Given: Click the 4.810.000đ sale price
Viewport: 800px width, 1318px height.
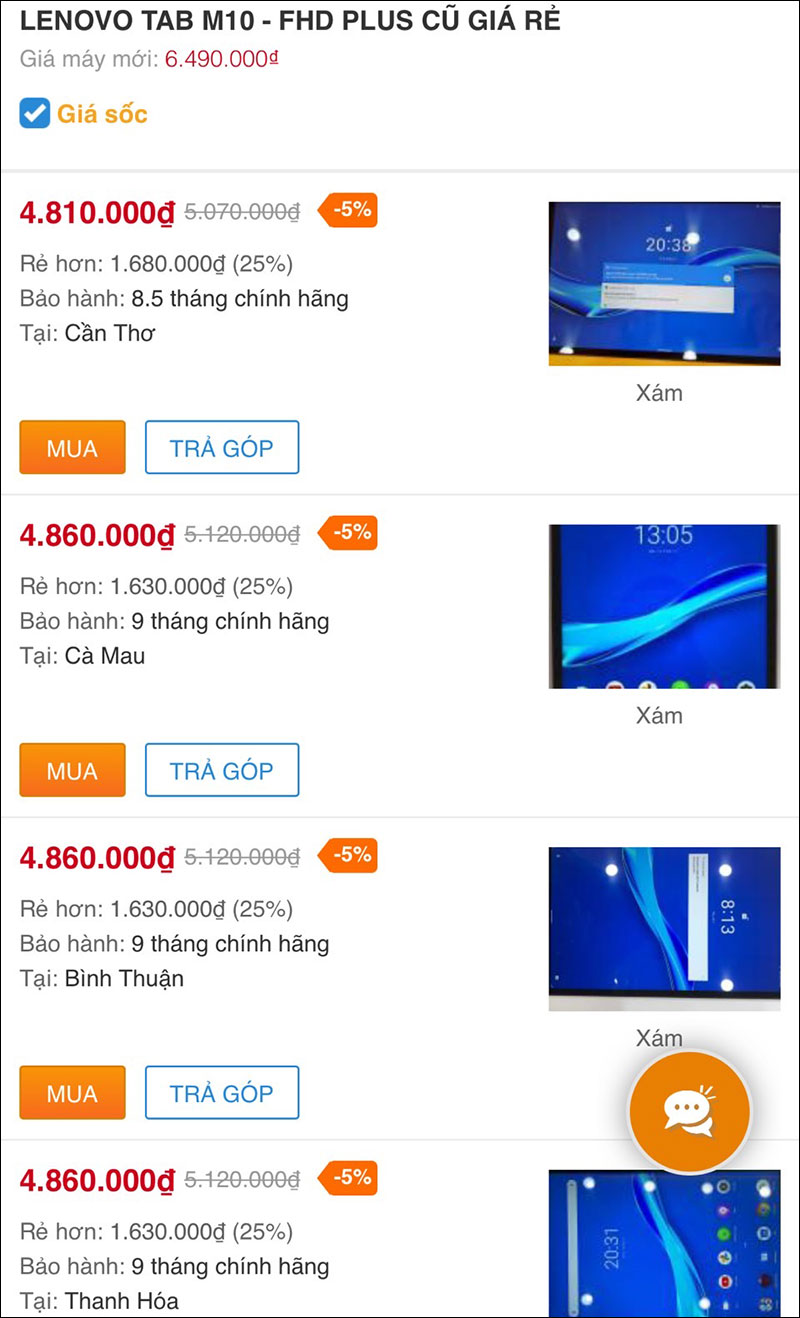Looking at the screenshot, I should click(96, 213).
